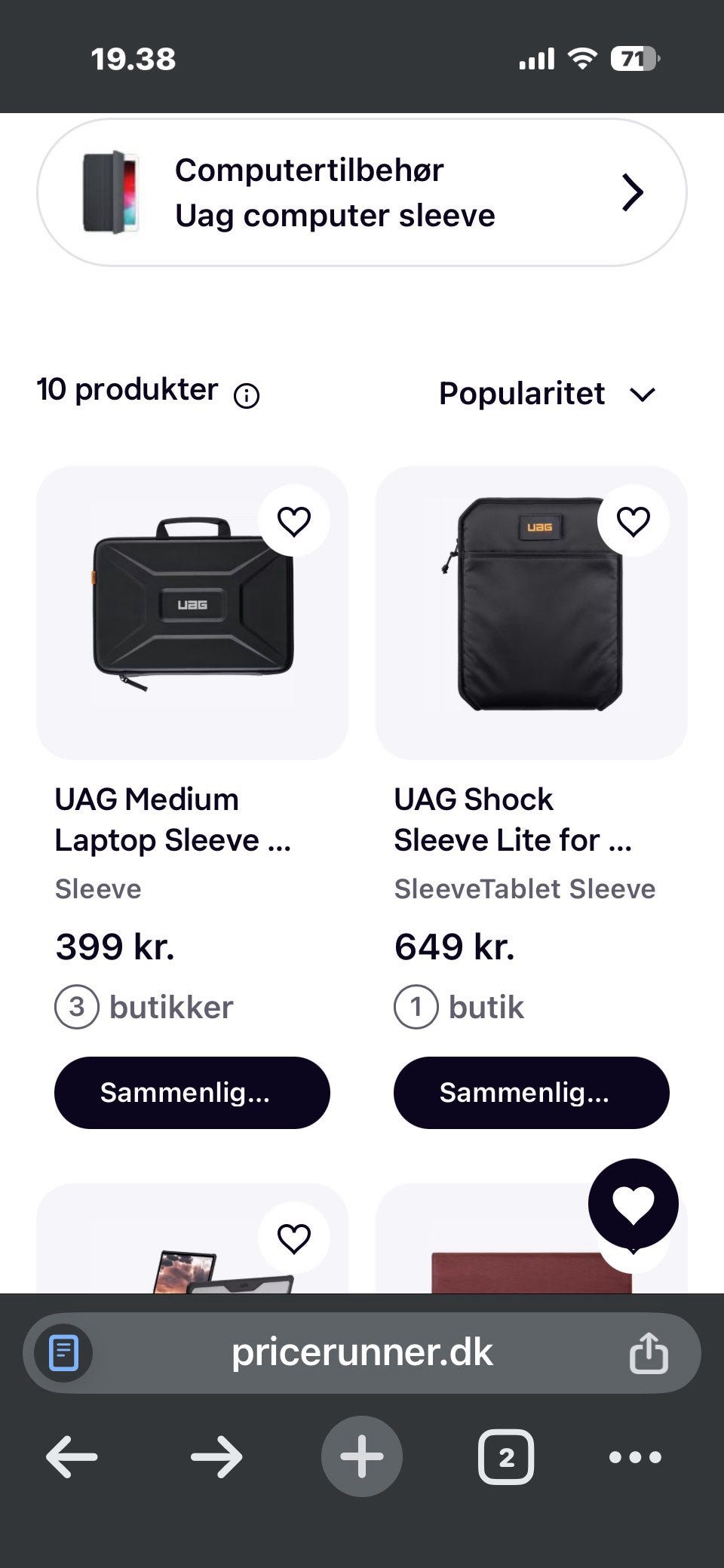Open the Uag computer sleeve category
The image size is (724, 1568).
[362, 192]
